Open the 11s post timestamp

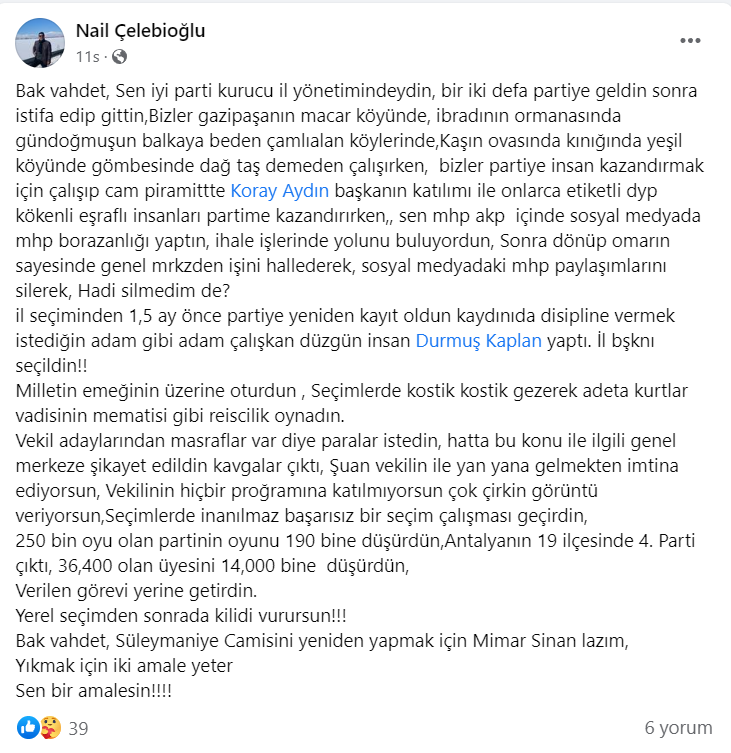(87, 56)
